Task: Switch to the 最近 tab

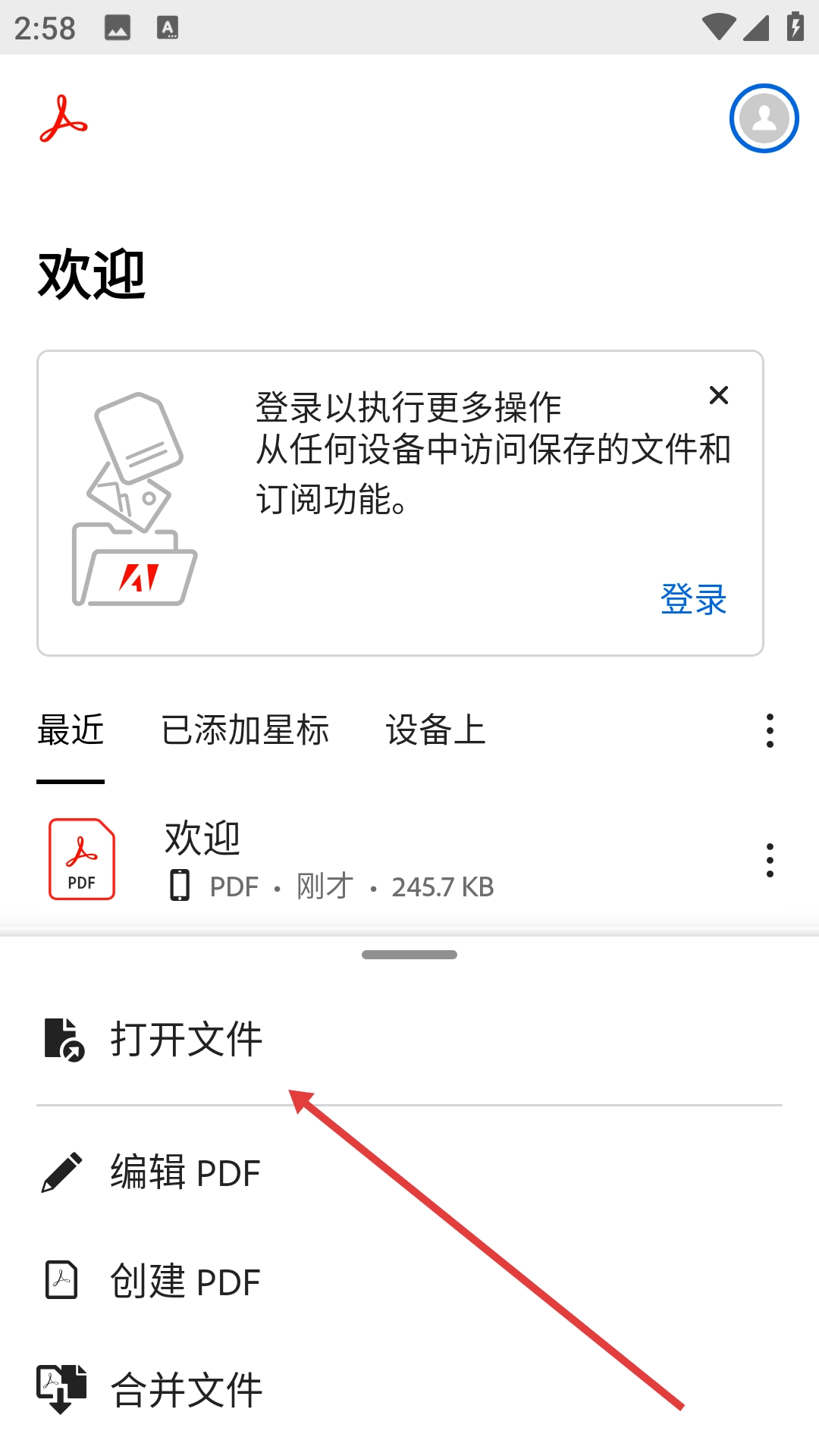Action: [71, 730]
